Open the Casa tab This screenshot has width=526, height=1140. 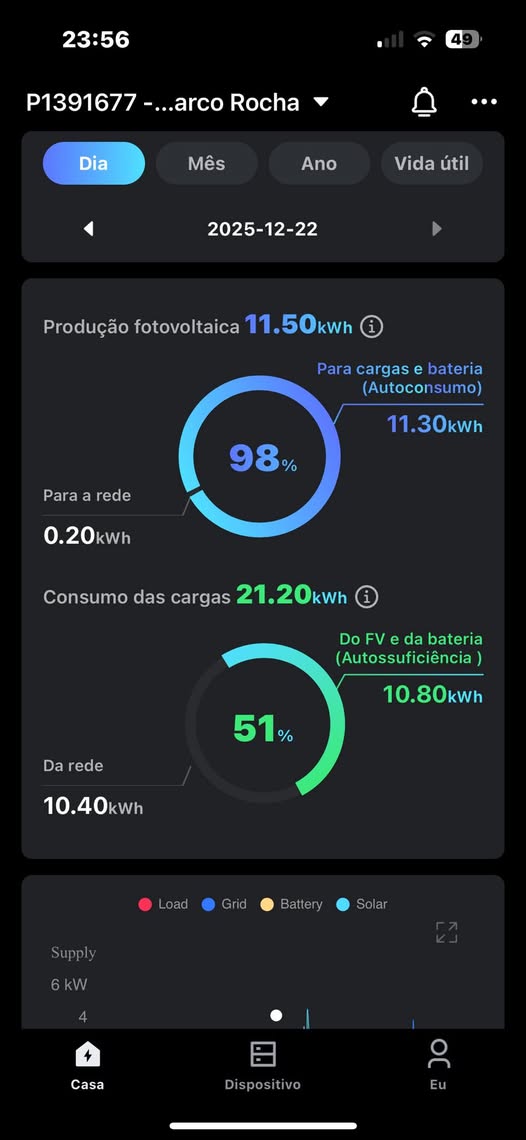[87, 1066]
